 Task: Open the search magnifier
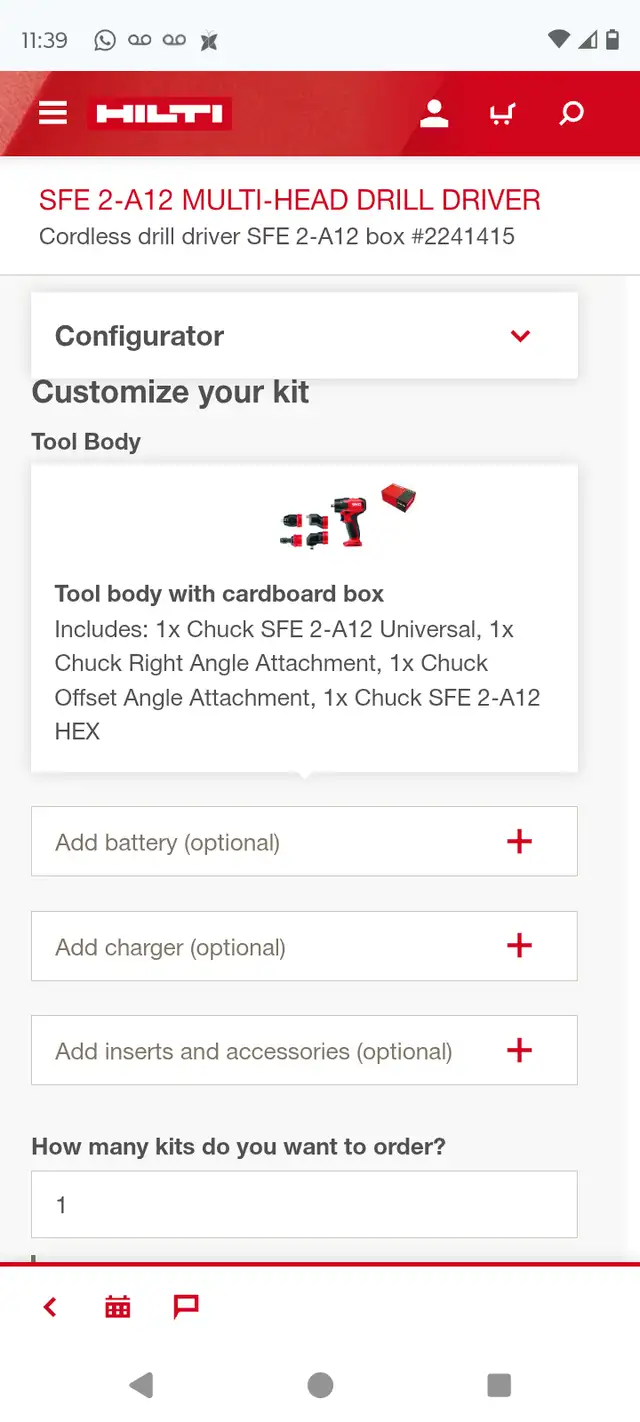[x=571, y=113]
